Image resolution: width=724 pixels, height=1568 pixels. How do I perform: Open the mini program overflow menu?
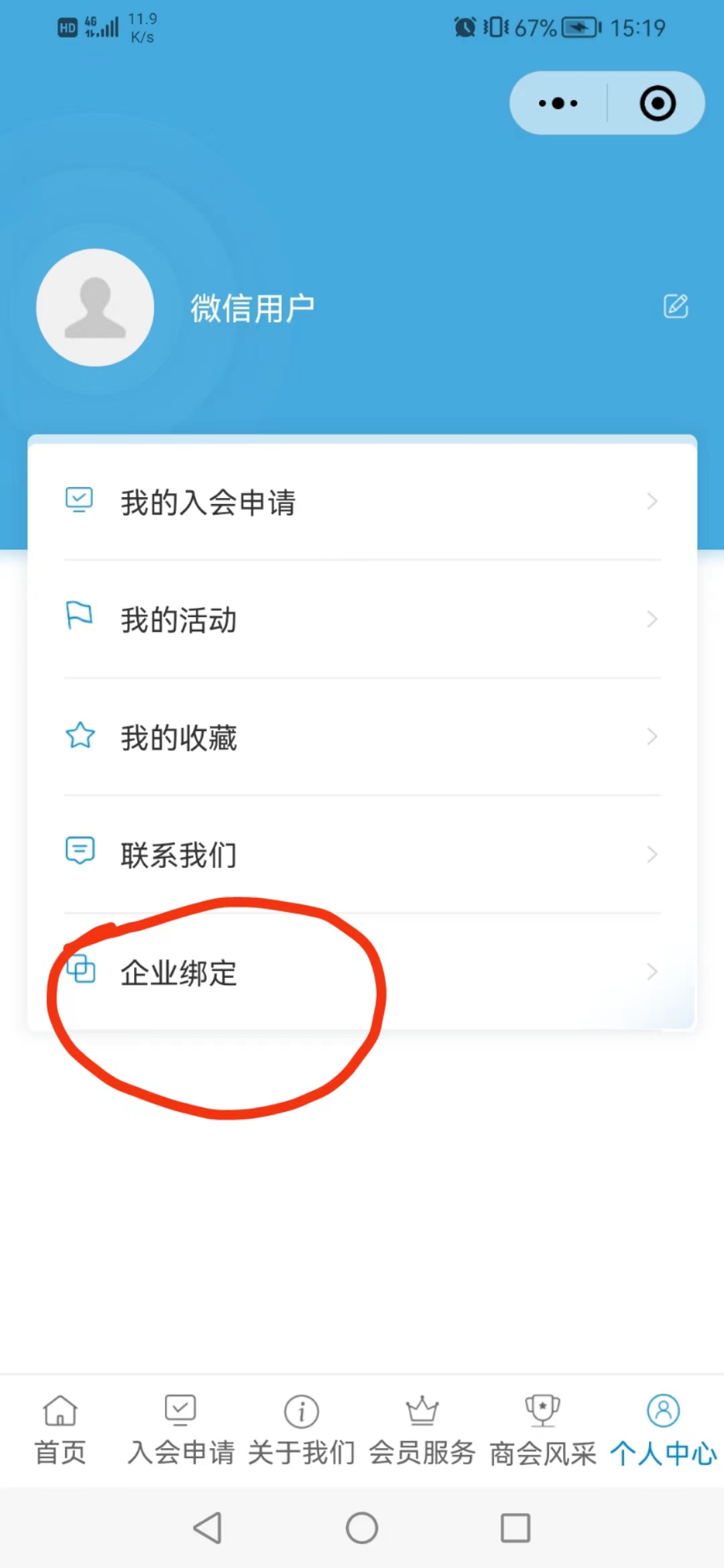[x=558, y=103]
